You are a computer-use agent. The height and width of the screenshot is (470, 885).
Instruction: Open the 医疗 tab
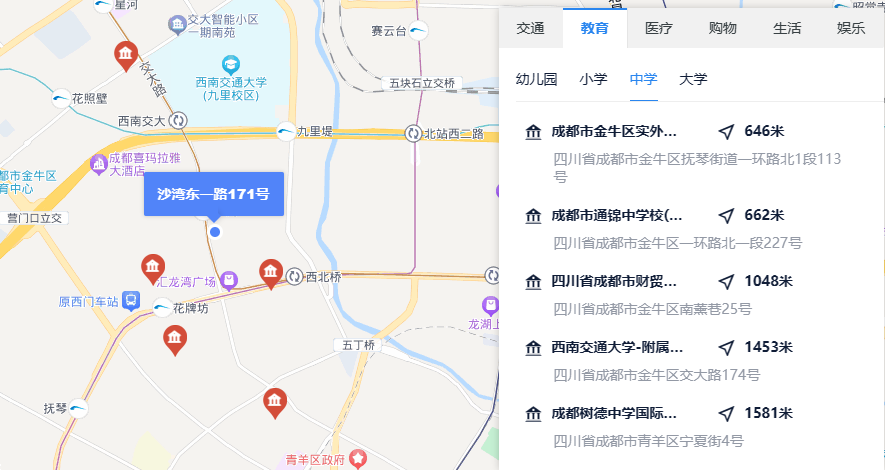click(x=659, y=28)
